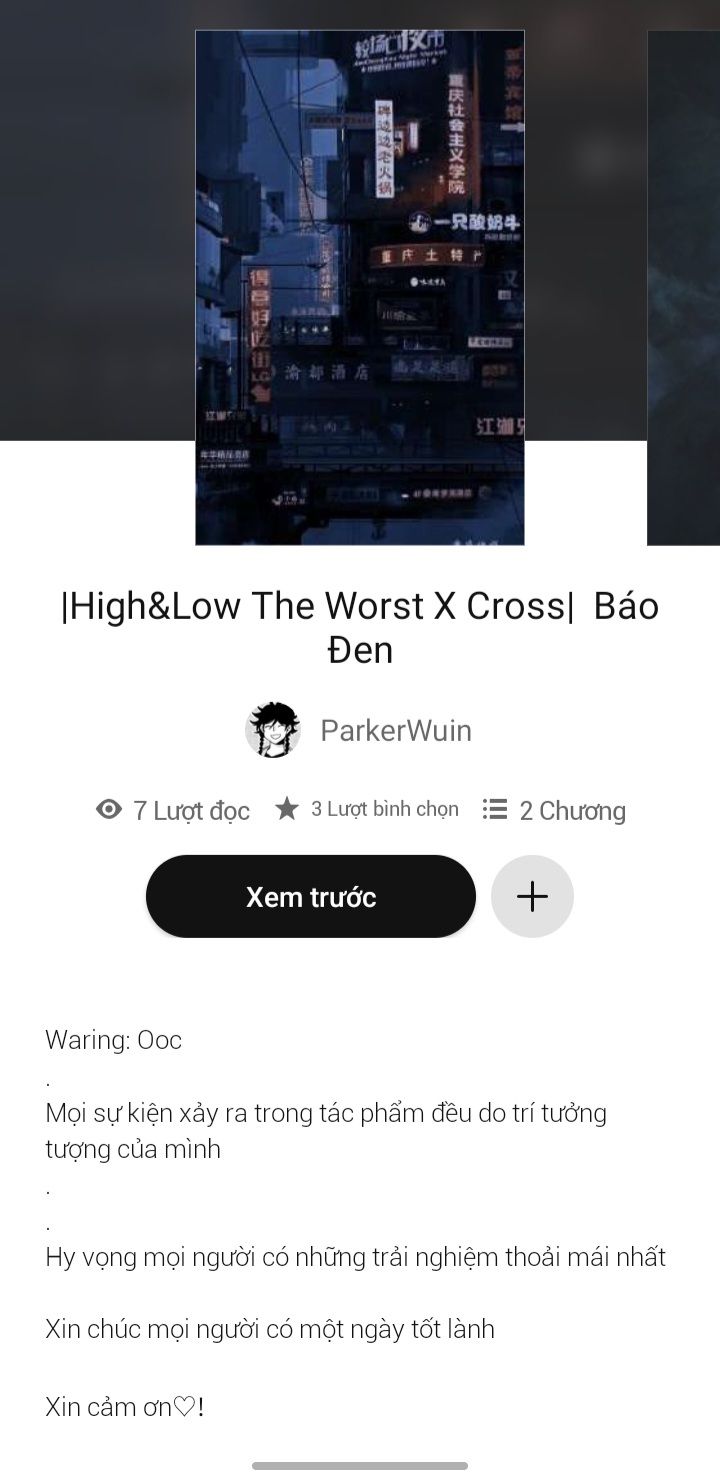Open the 2 Chương chapter list
Screen dimensions: 720x1480
point(554,810)
